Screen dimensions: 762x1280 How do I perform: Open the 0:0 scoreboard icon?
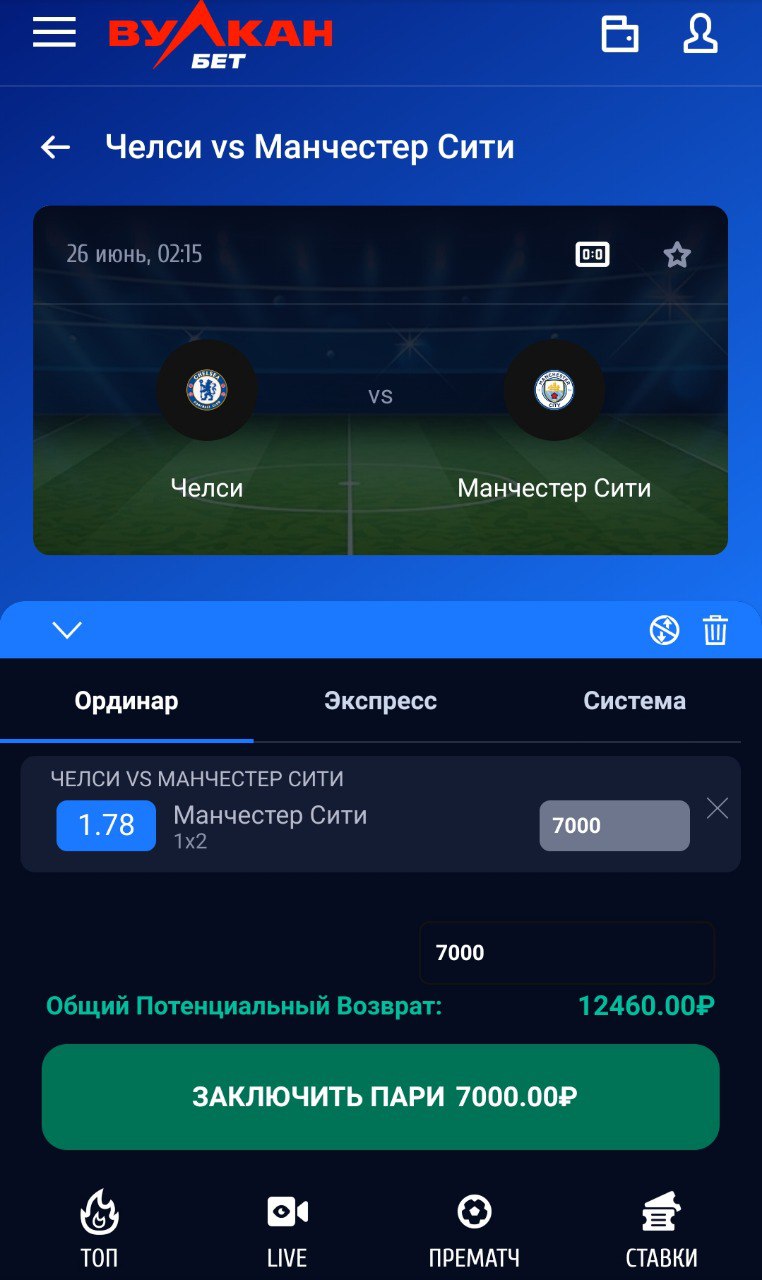(x=593, y=255)
